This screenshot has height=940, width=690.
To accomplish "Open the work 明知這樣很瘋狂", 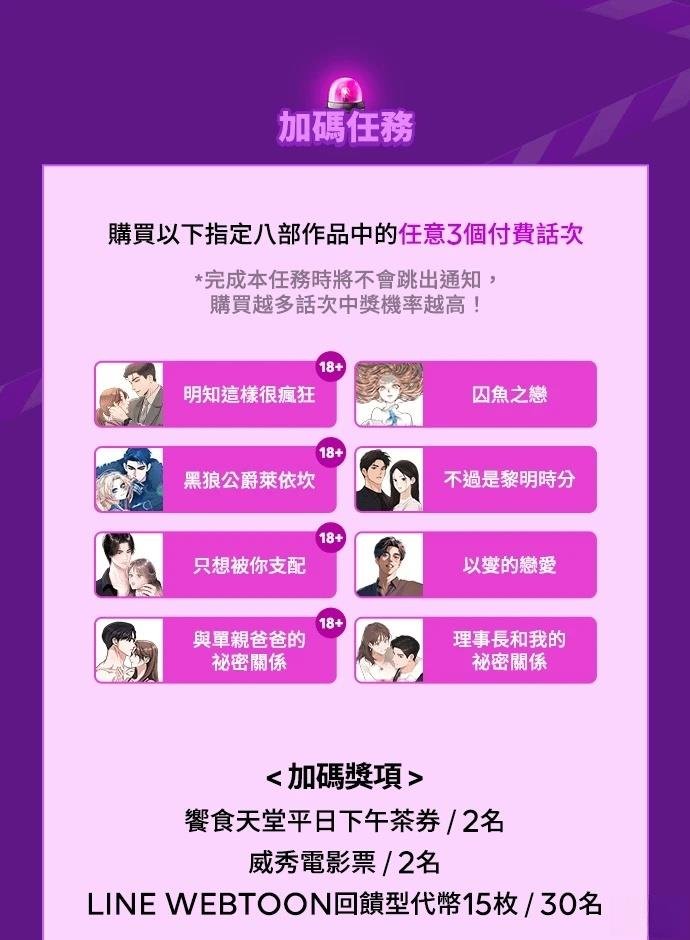I will pos(216,394).
